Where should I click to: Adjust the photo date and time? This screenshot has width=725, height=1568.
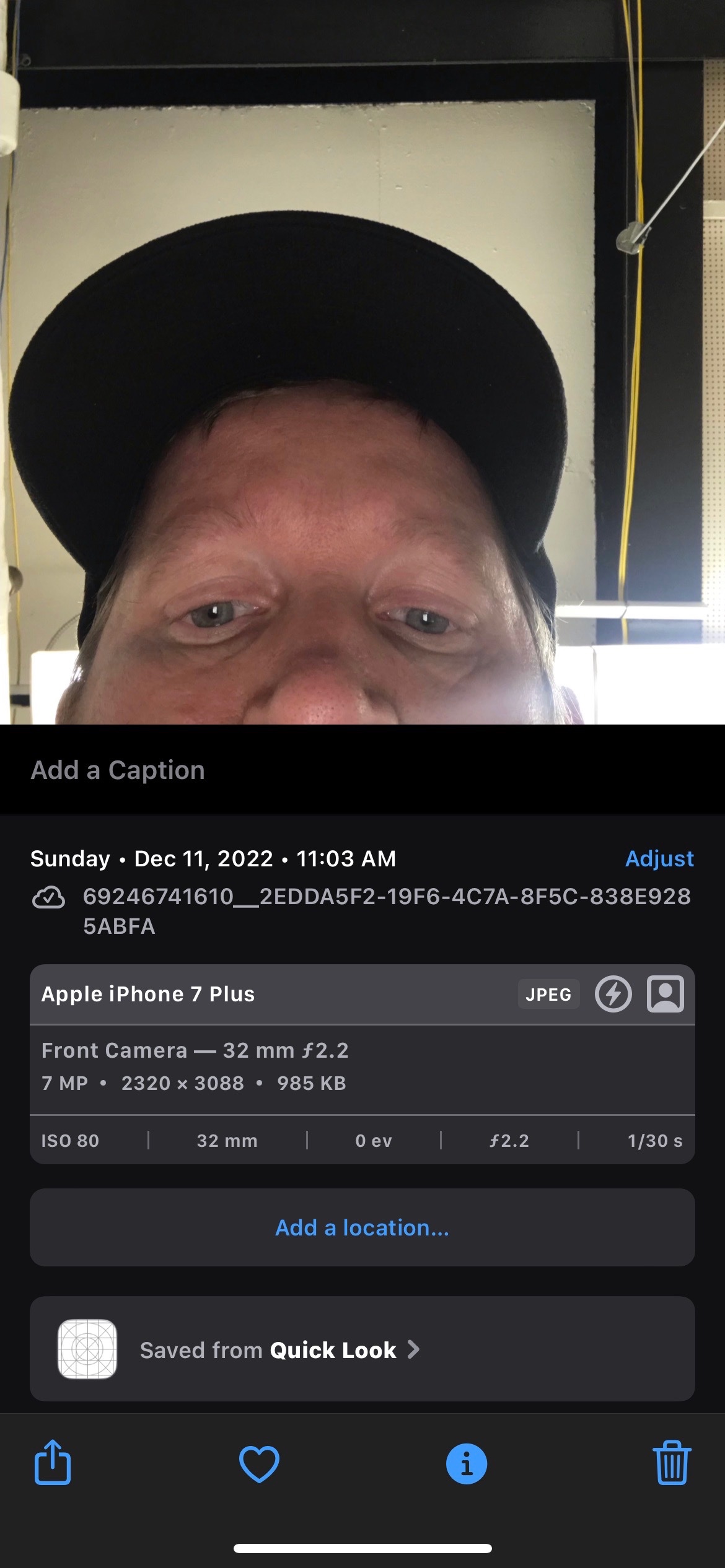click(x=659, y=858)
